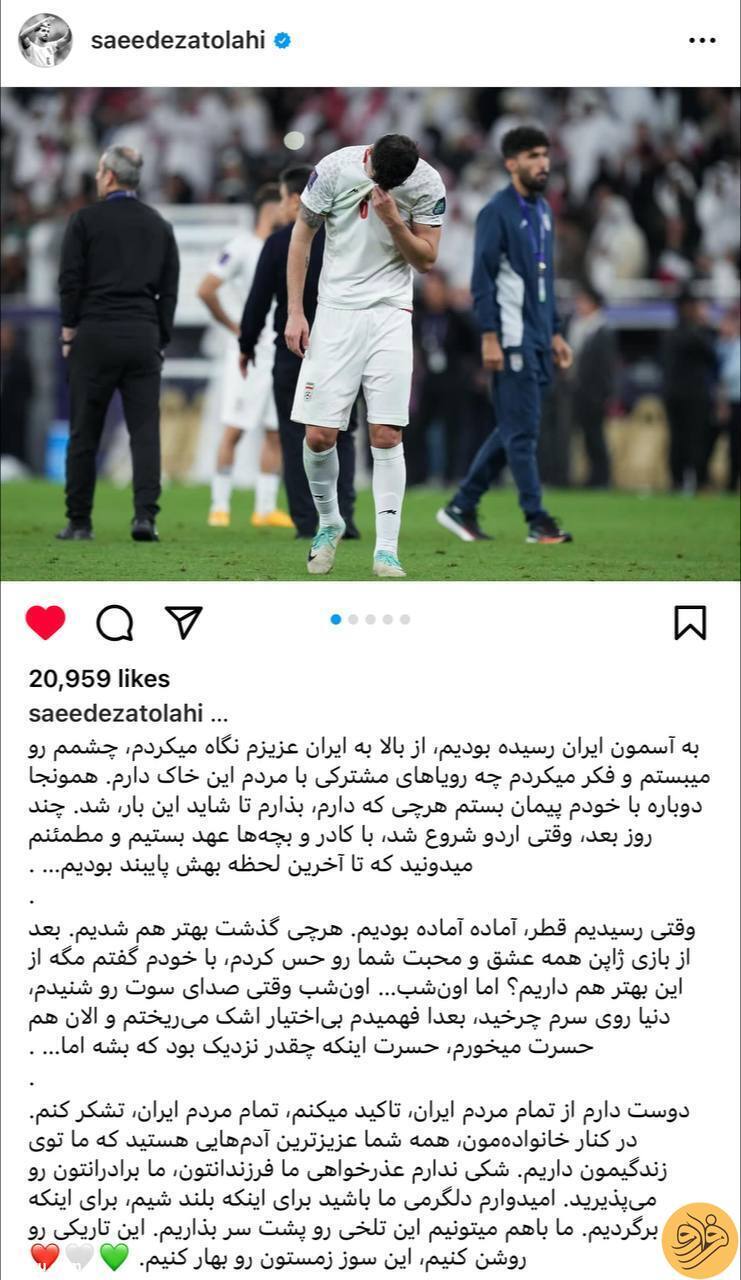
Task: Open the saeedezatolahi username above the caption
Action: (115, 713)
